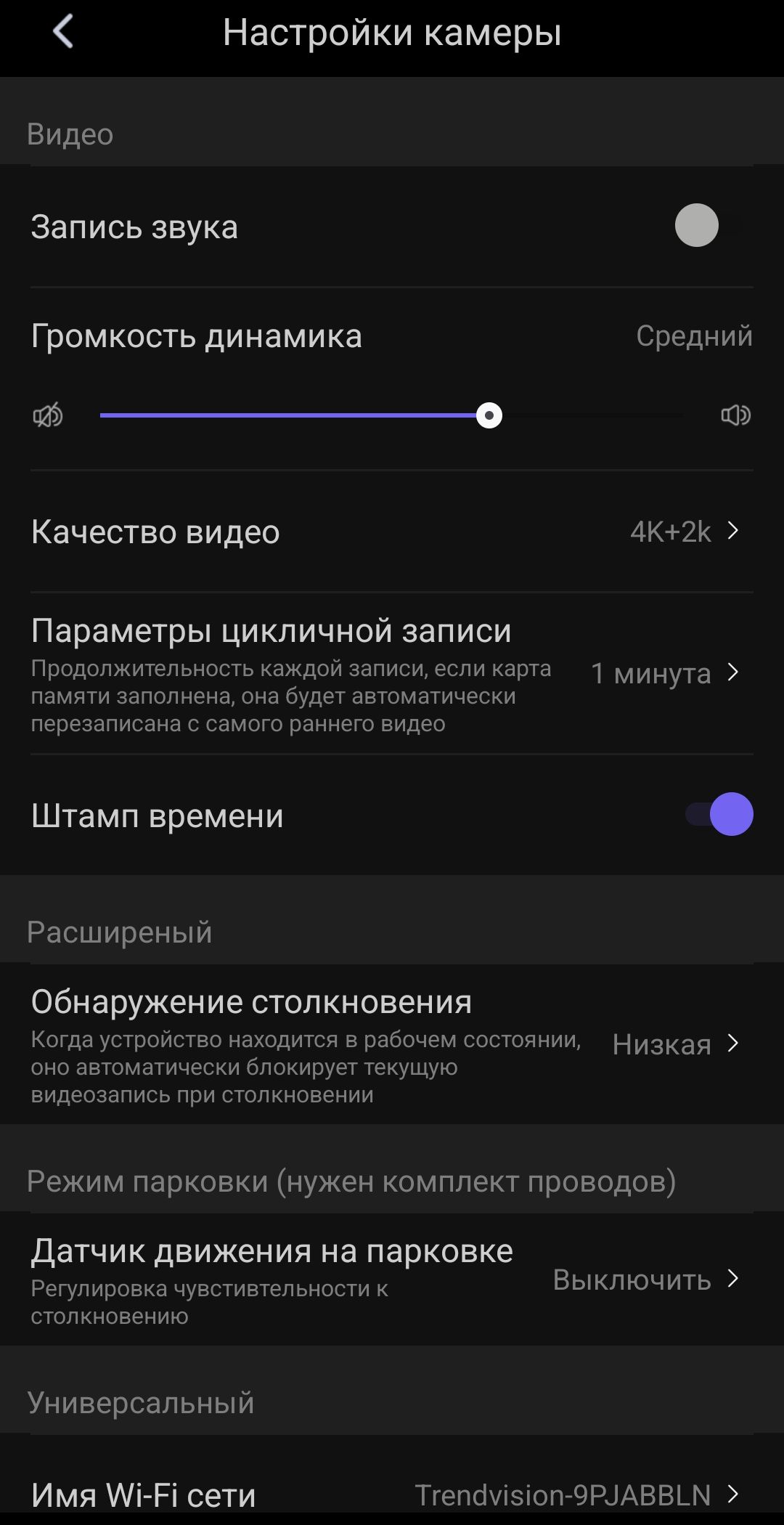Turn off the Штамп времени toggle
Image resolution: width=784 pixels, height=1525 pixels.
(720, 814)
